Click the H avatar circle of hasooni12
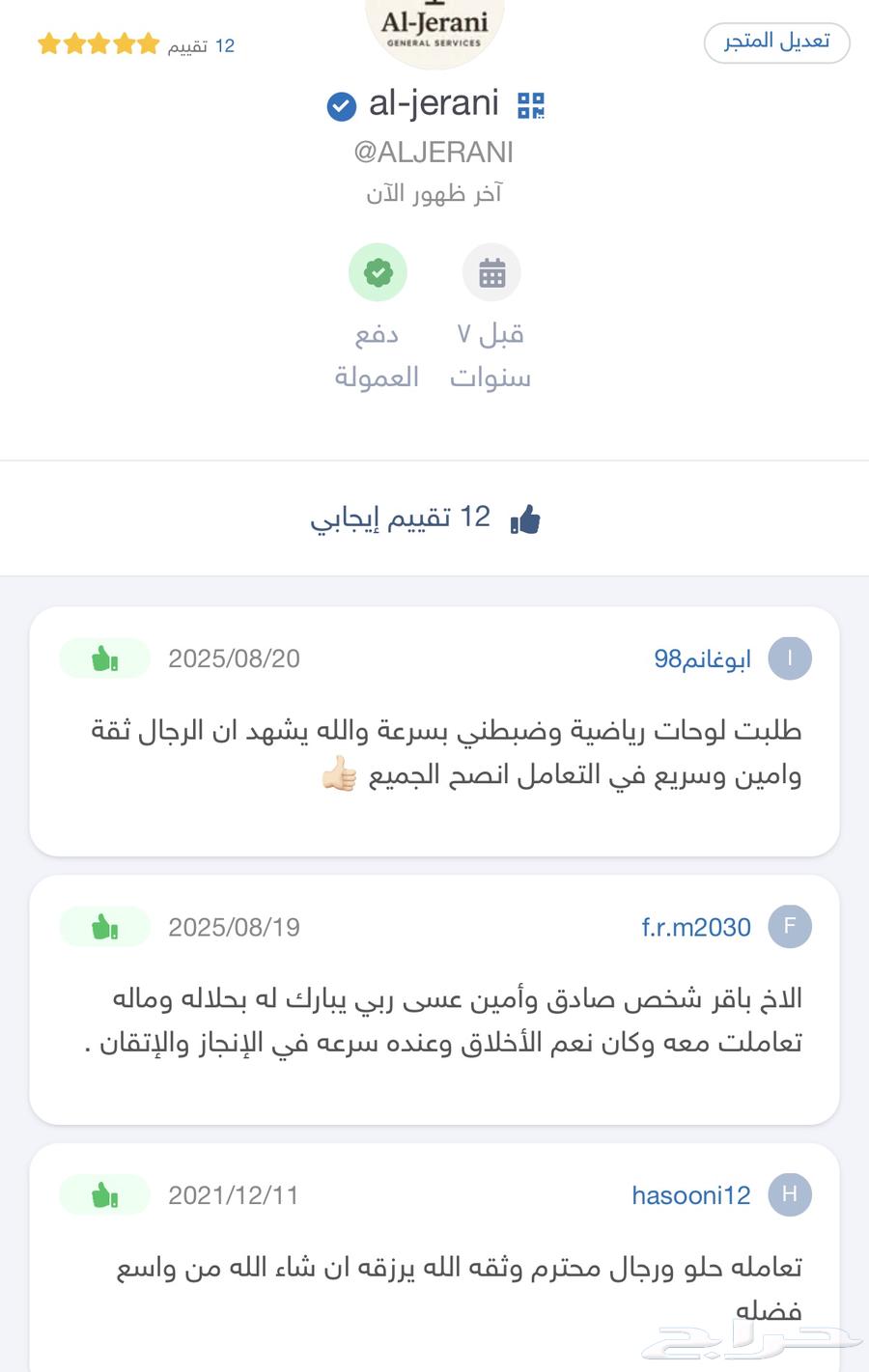The width and height of the screenshot is (869, 1372). (790, 1194)
